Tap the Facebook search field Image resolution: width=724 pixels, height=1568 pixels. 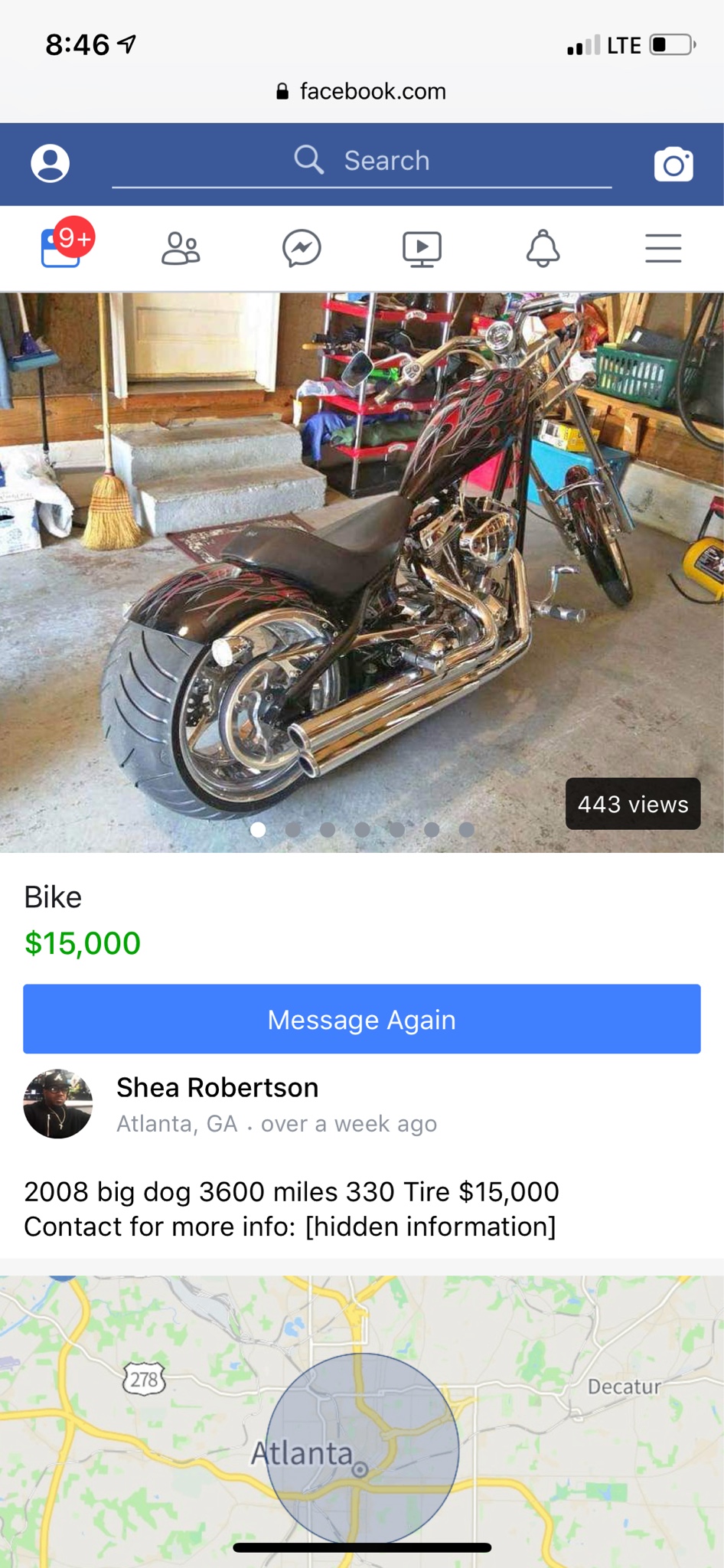click(x=362, y=162)
